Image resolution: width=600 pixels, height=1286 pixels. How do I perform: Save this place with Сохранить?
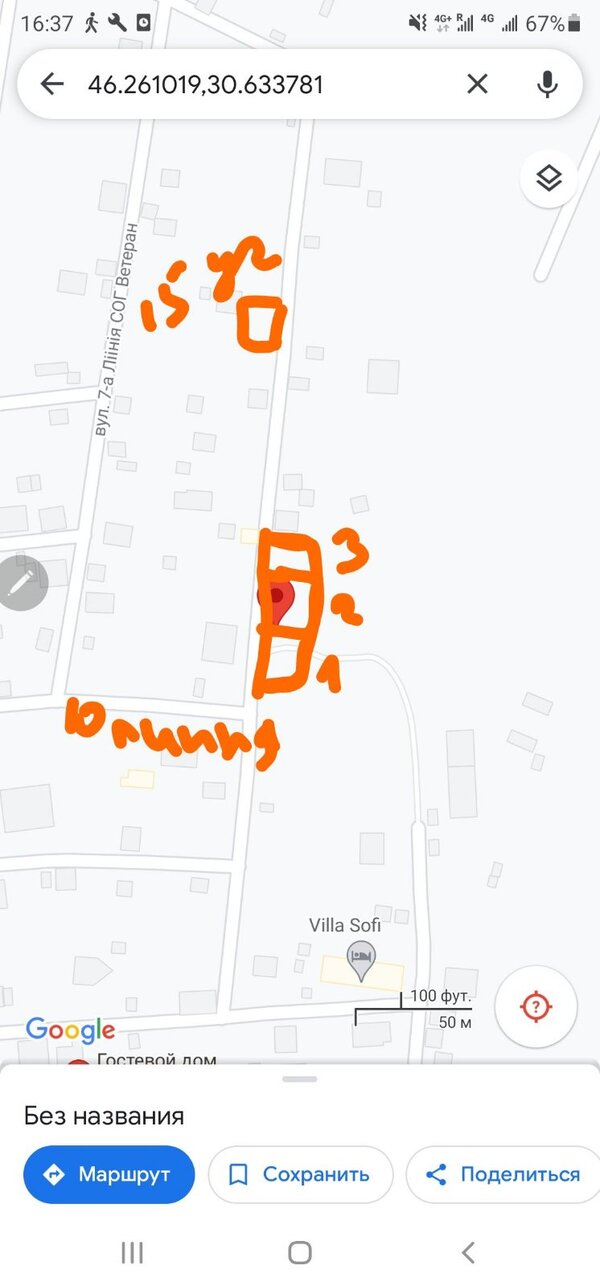click(x=300, y=1174)
